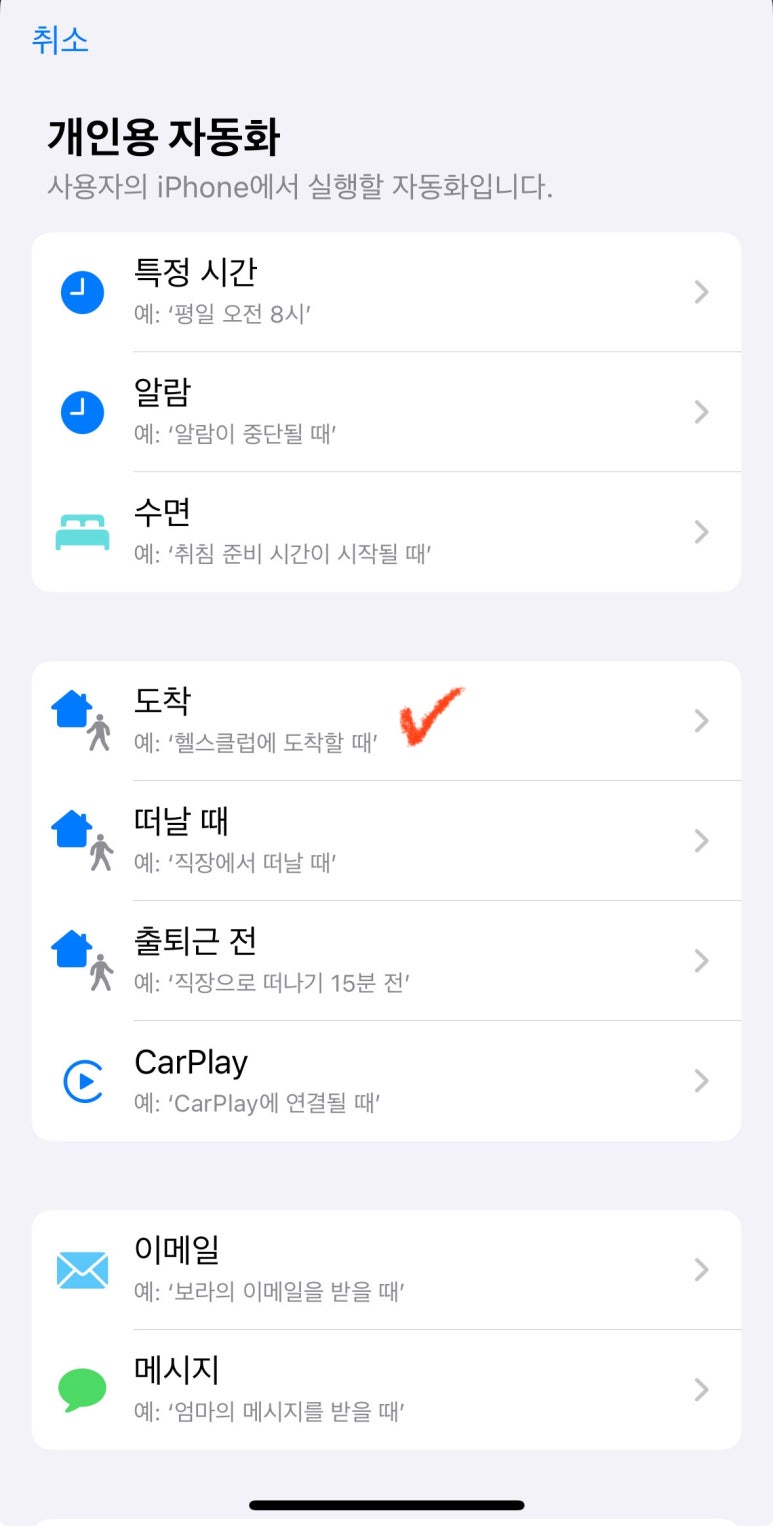
Task: Open the 특정 시간 automation trigger
Action: (x=386, y=292)
